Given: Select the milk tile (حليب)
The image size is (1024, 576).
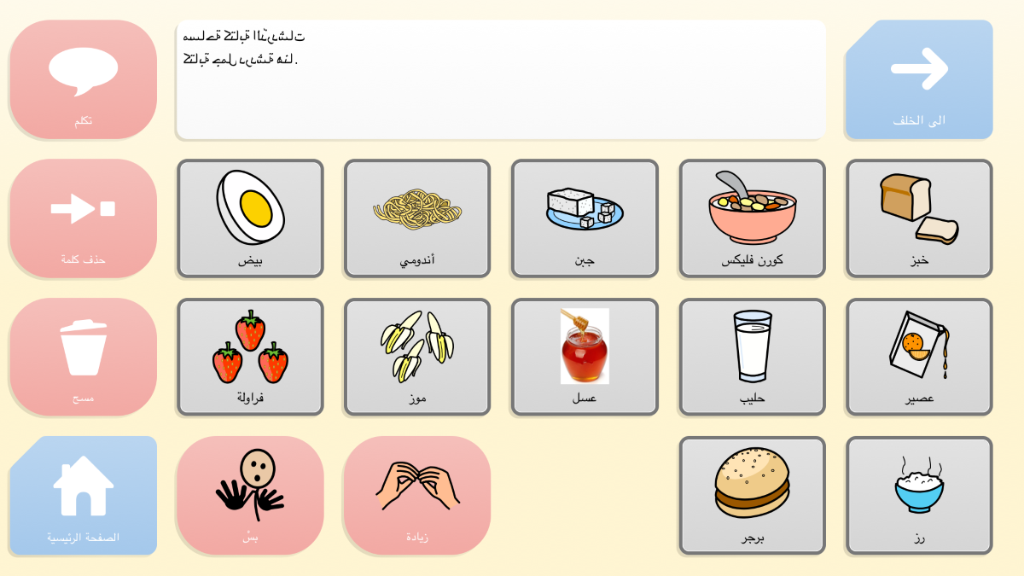Looking at the screenshot, I should (752, 357).
